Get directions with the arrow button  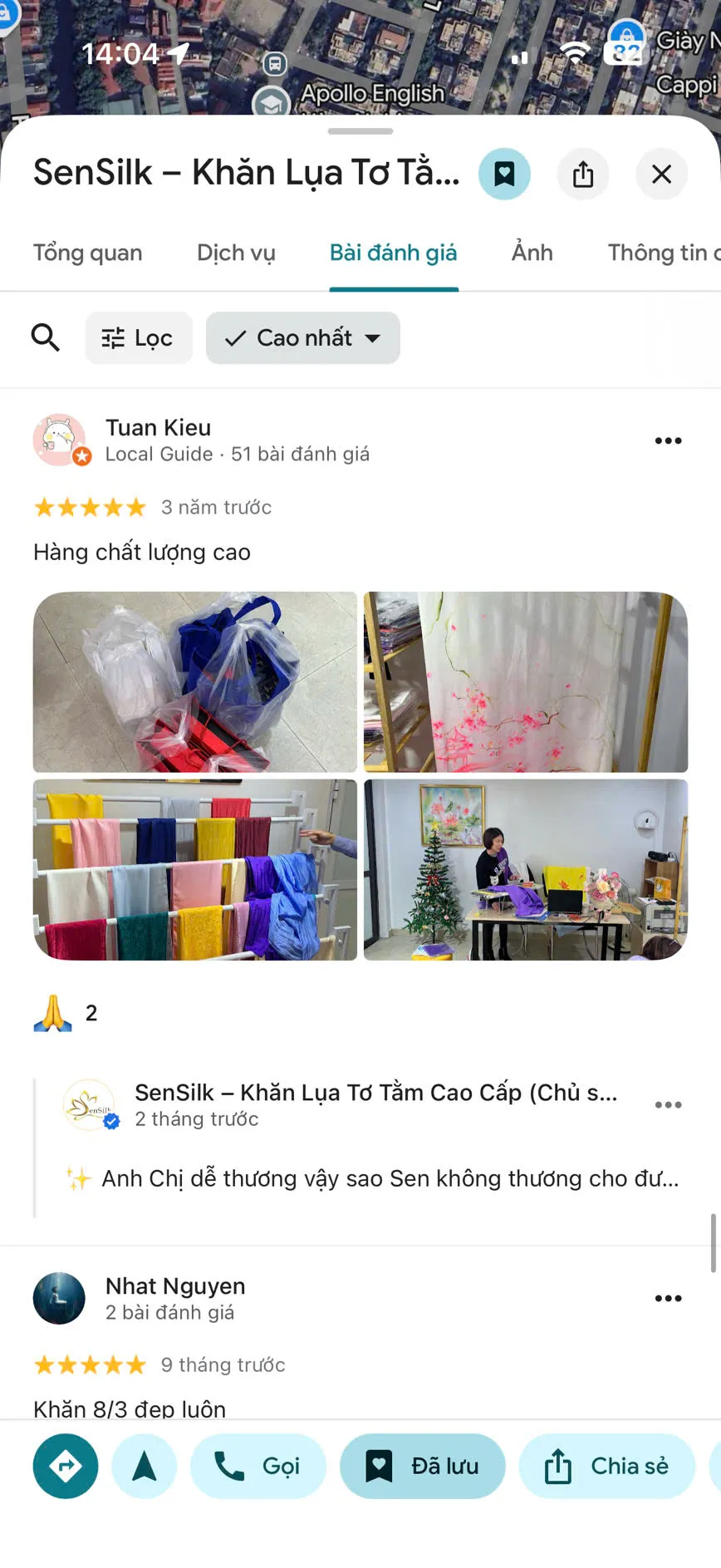point(66,1467)
